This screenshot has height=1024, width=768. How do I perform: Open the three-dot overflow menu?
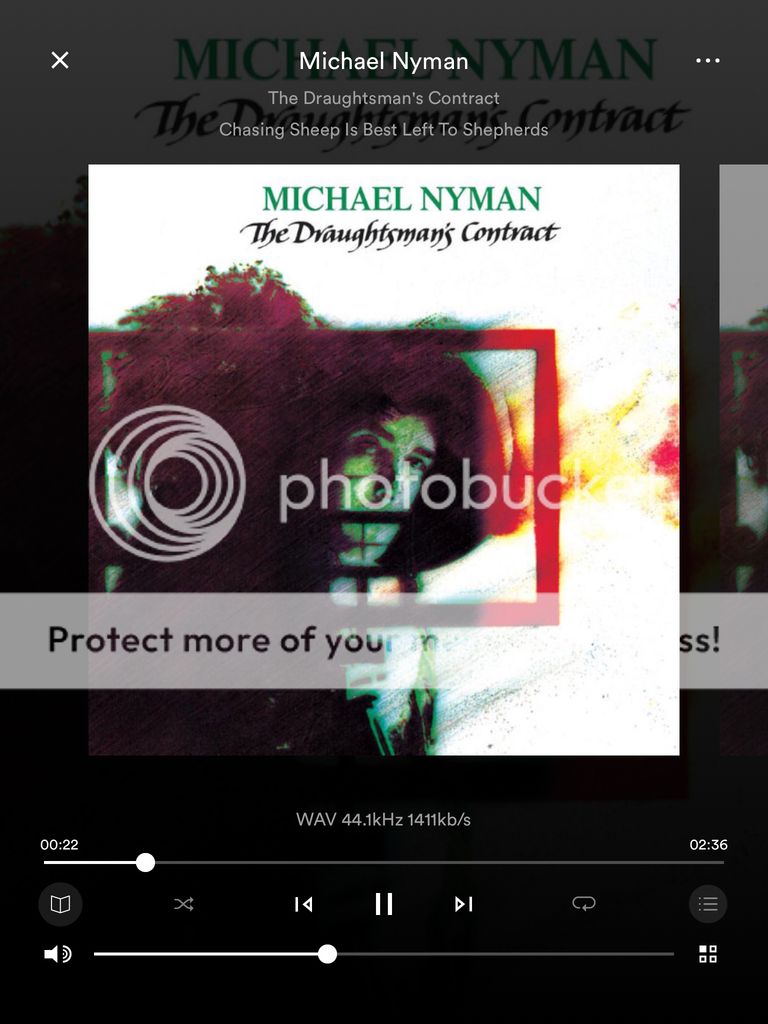click(x=707, y=60)
